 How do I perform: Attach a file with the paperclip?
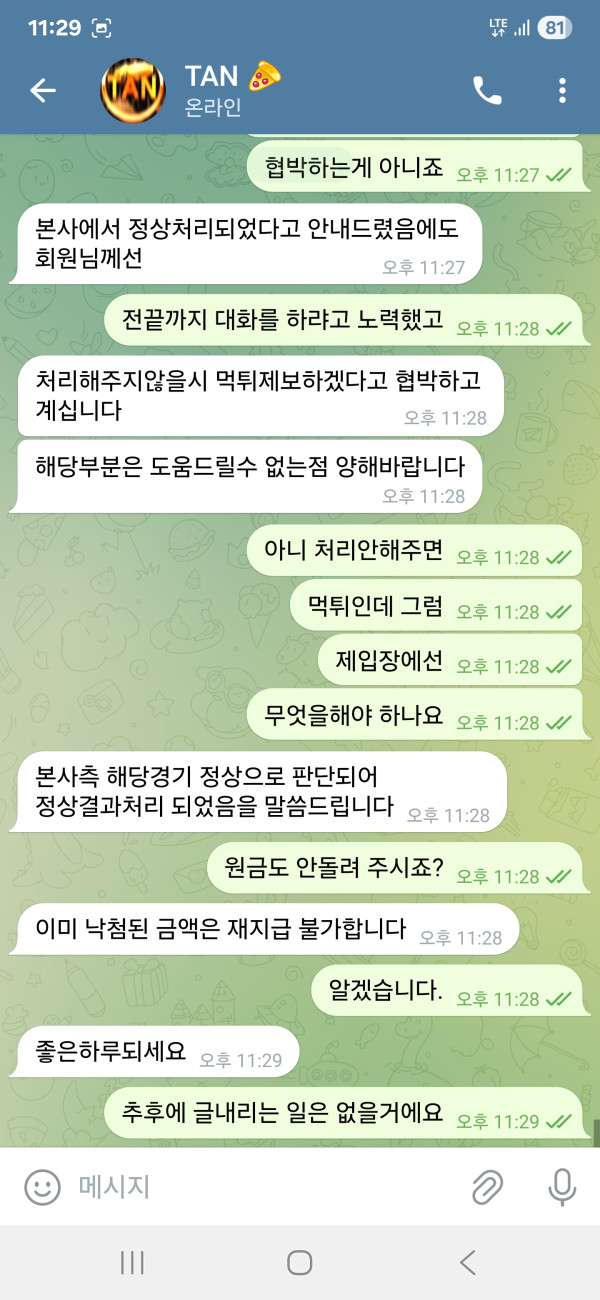pyautogui.click(x=487, y=1187)
